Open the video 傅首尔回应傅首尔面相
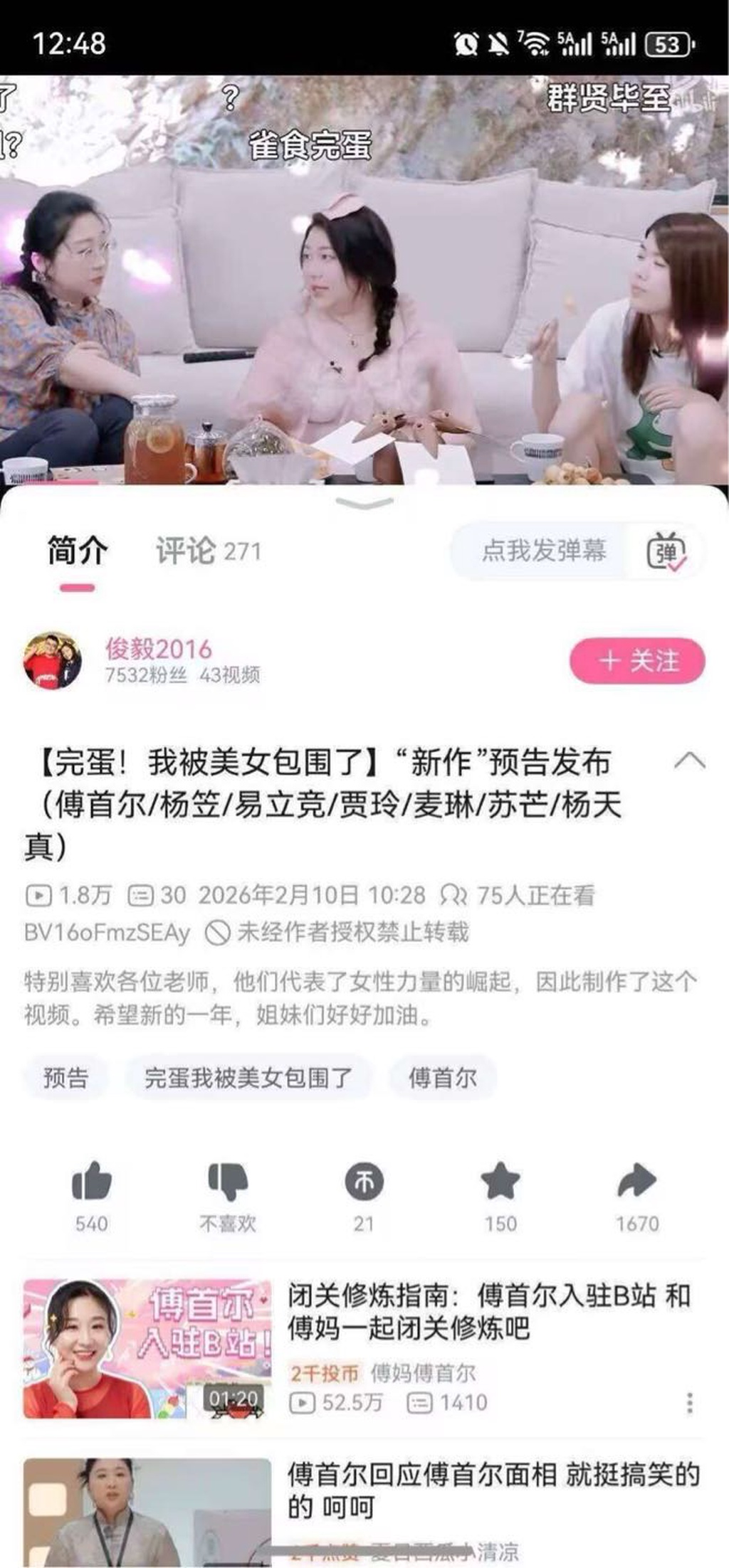Image resolution: width=729 pixels, height=1568 pixels. [493, 1490]
